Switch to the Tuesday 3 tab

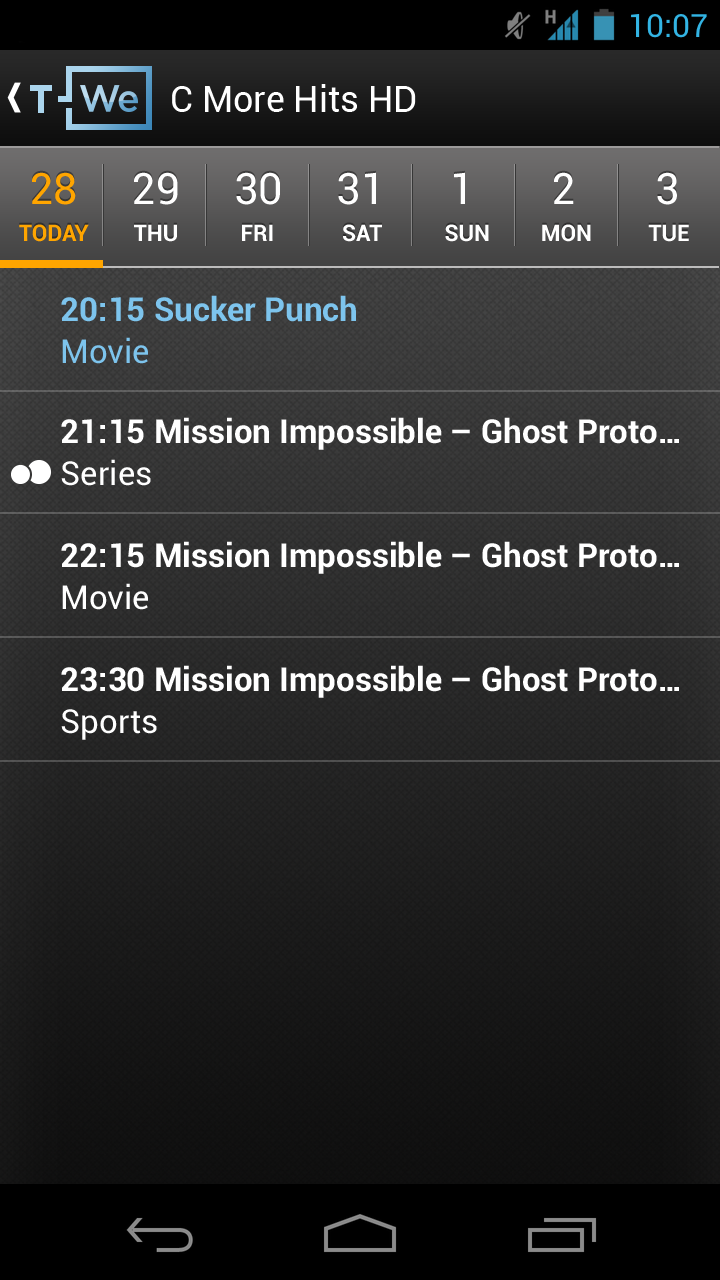pyautogui.click(x=668, y=208)
